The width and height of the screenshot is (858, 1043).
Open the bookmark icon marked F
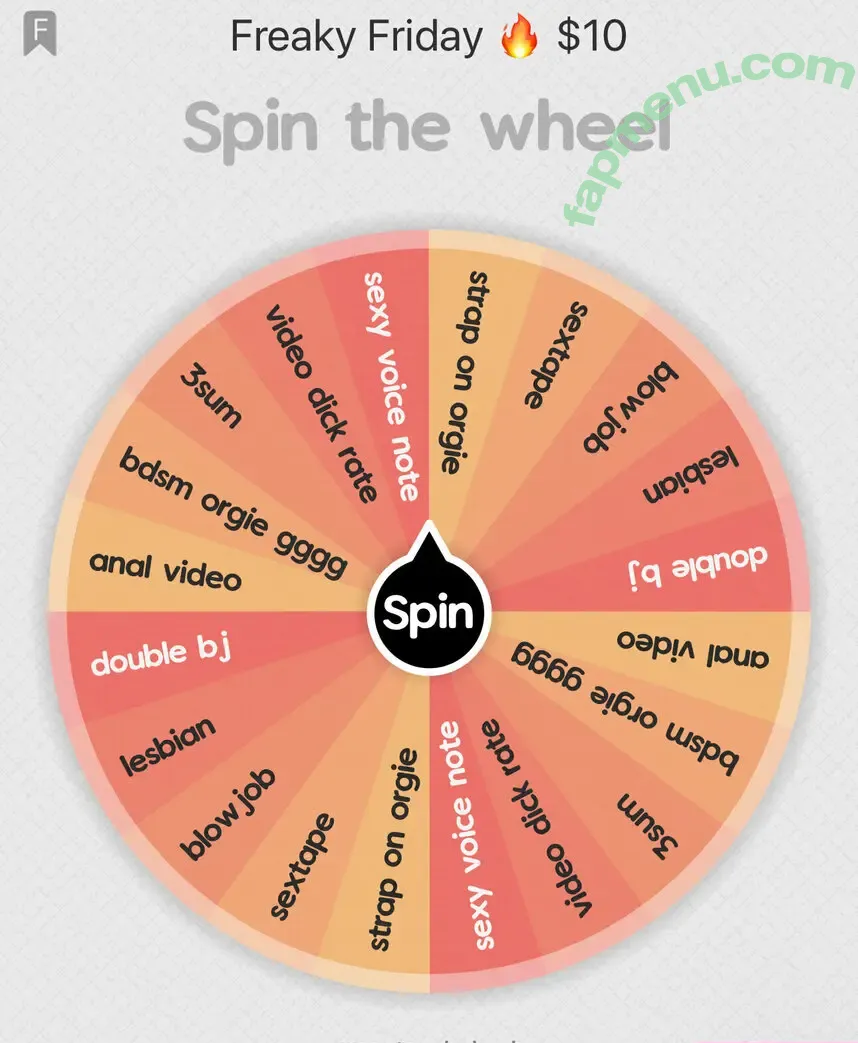pos(40,34)
